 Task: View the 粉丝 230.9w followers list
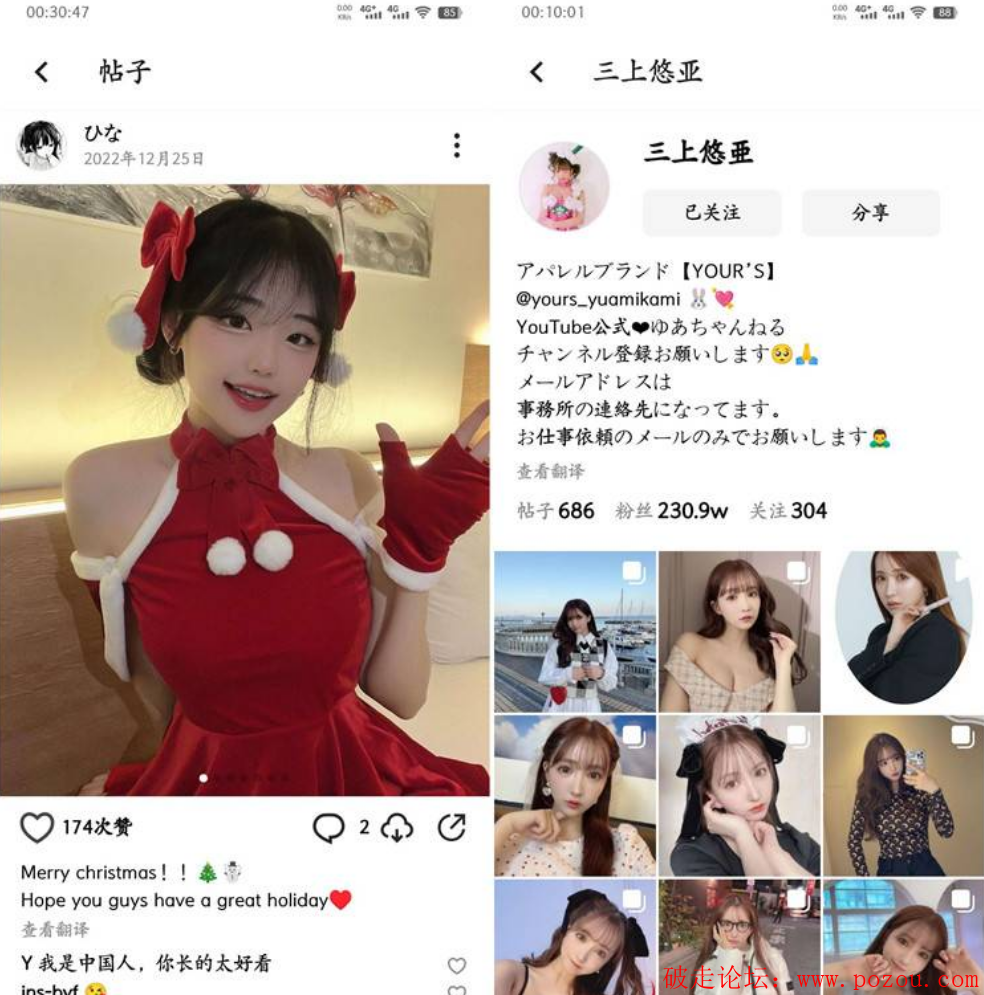pyautogui.click(x=671, y=511)
